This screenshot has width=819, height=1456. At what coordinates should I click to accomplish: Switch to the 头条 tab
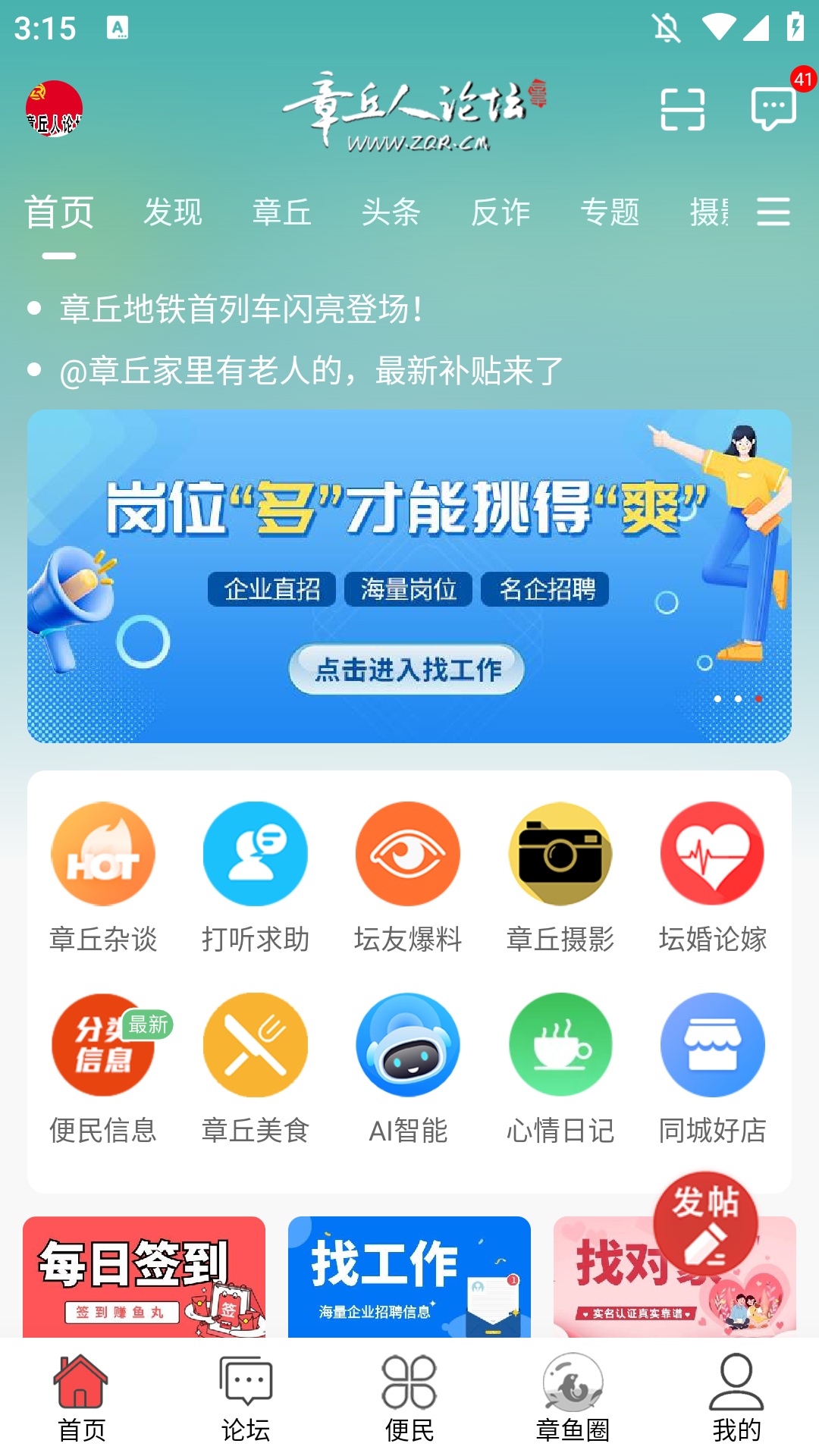391,212
